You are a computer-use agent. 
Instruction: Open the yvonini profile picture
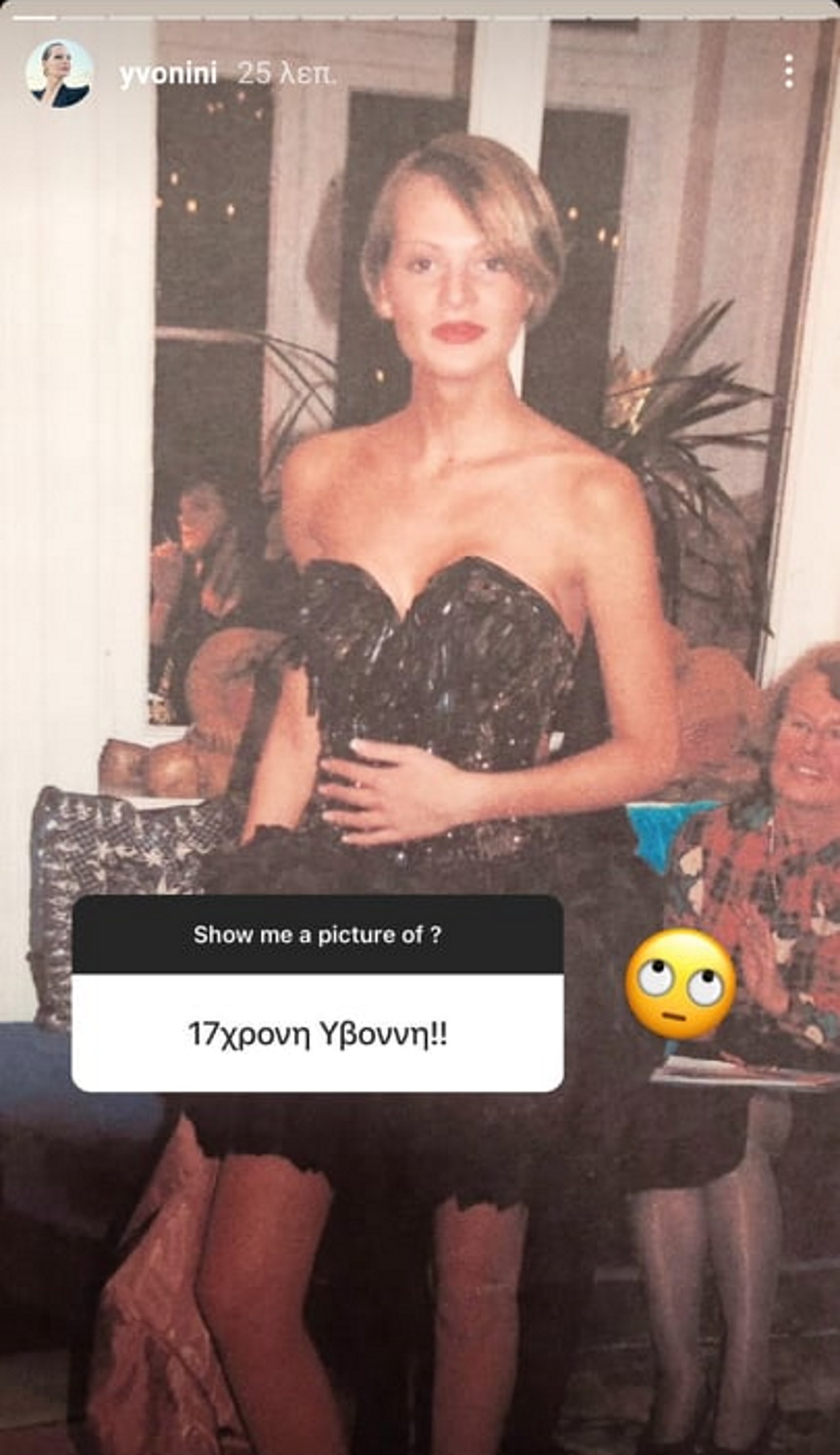pos(60,73)
